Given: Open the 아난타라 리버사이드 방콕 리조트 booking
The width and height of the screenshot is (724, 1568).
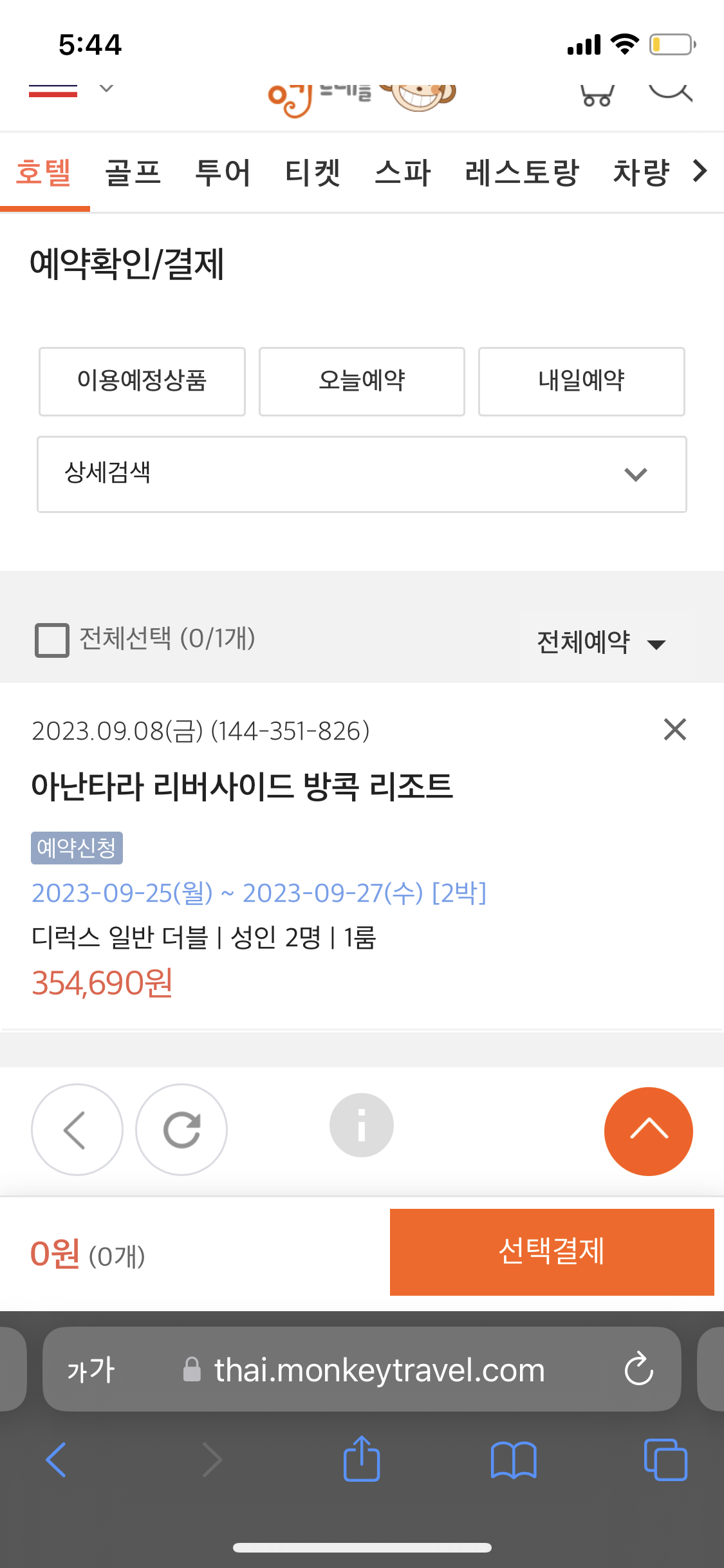Looking at the screenshot, I should [243, 786].
